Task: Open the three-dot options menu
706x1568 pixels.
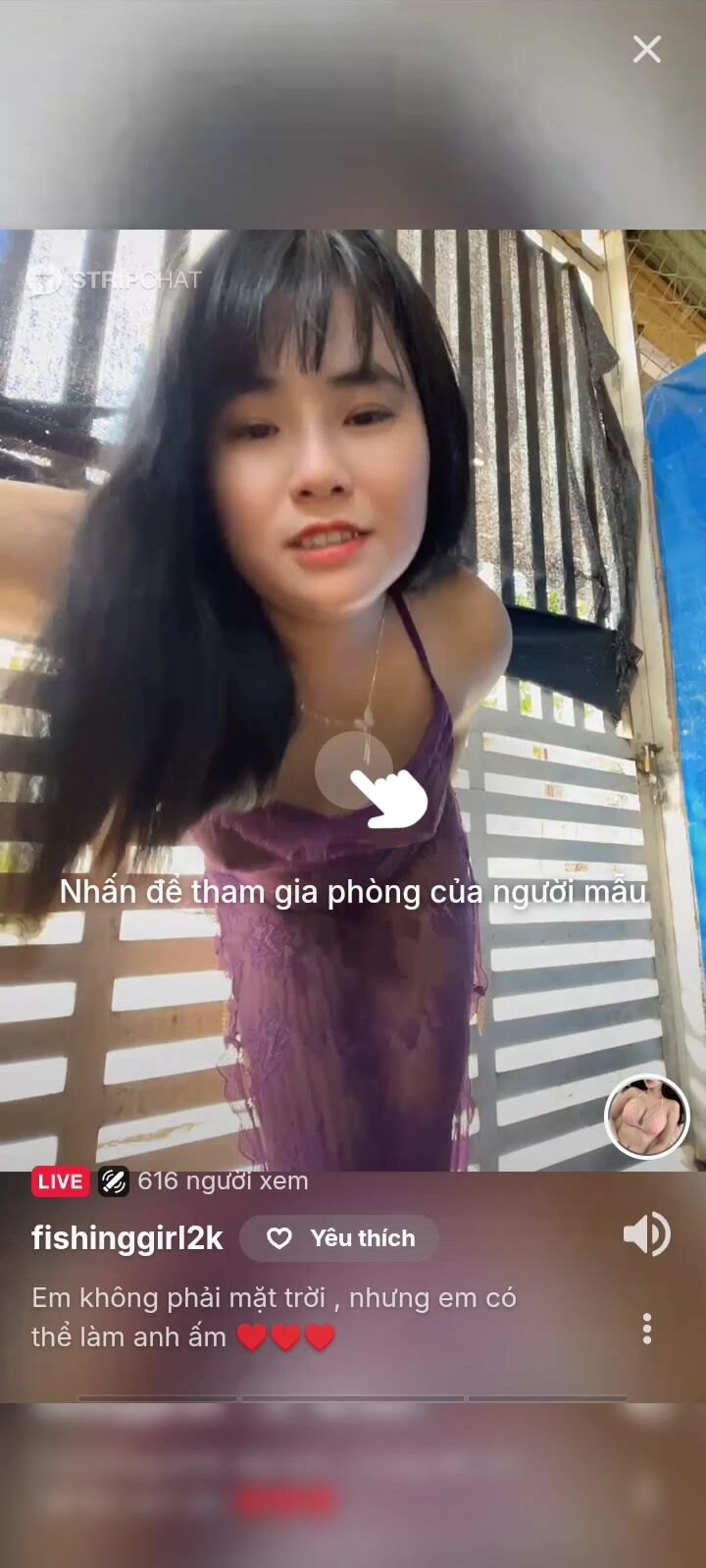Action: (x=647, y=1329)
